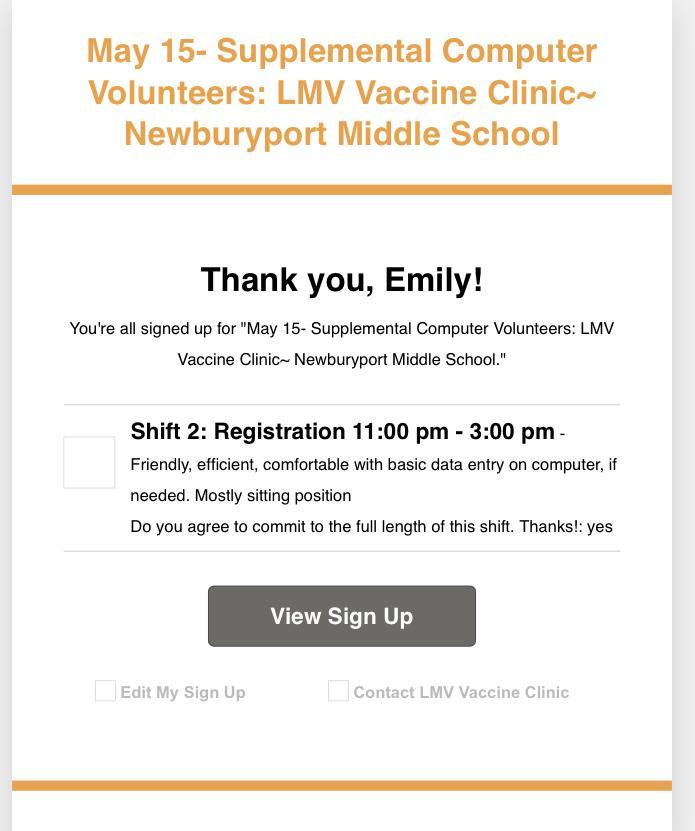The height and width of the screenshot is (831, 695).
Task: Tap the View Sign Up button
Action: click(341, 616)
